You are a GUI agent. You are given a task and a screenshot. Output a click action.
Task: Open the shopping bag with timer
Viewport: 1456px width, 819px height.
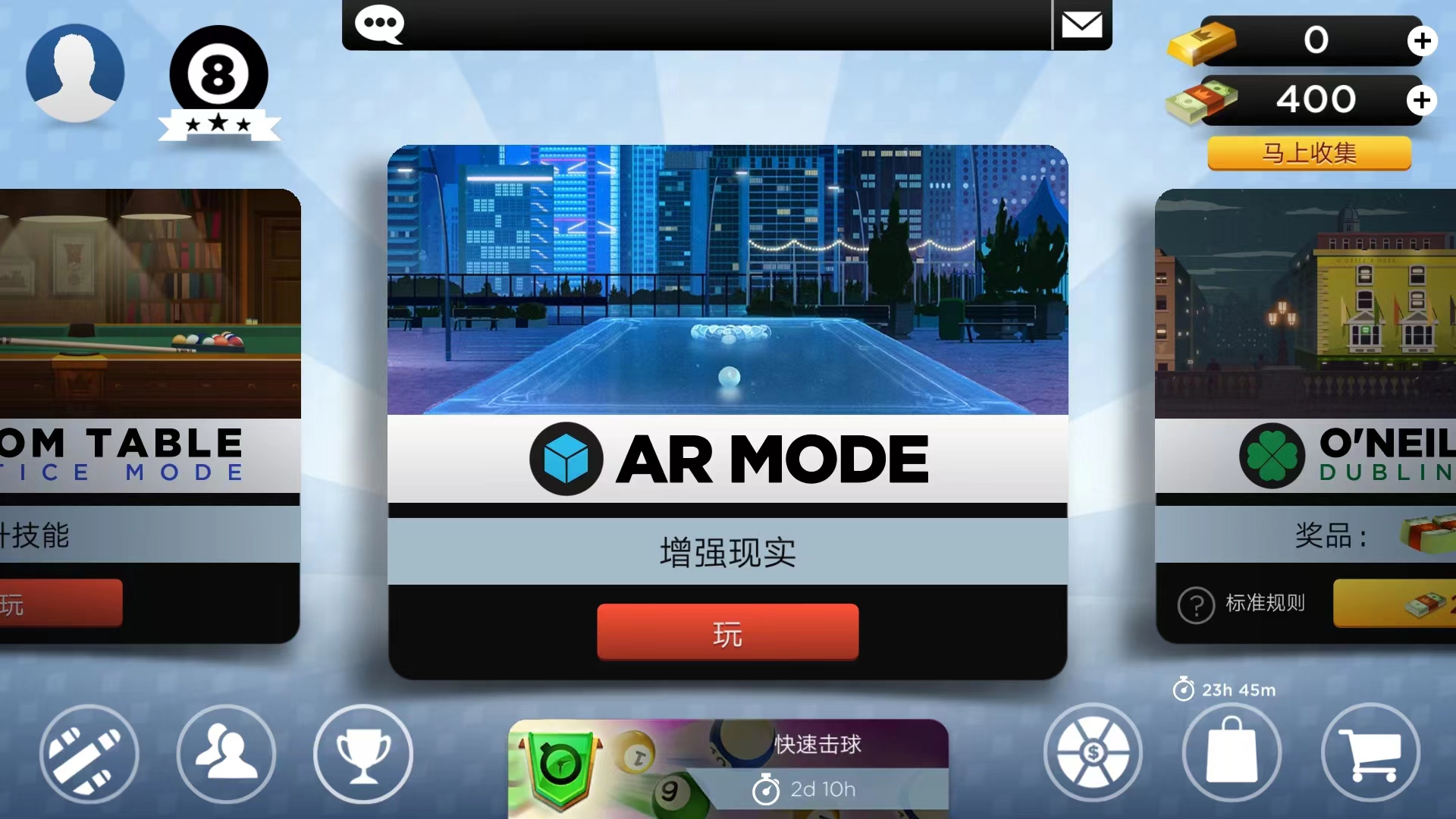coord(1232,753)
